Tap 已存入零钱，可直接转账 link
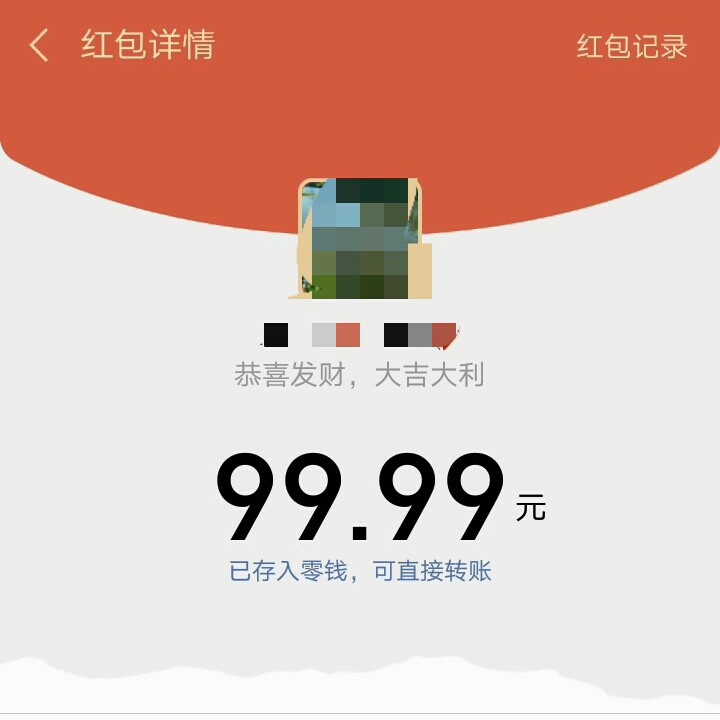This screenshot has height=720, width=720. pyautogui.click(x=361, y=572)
